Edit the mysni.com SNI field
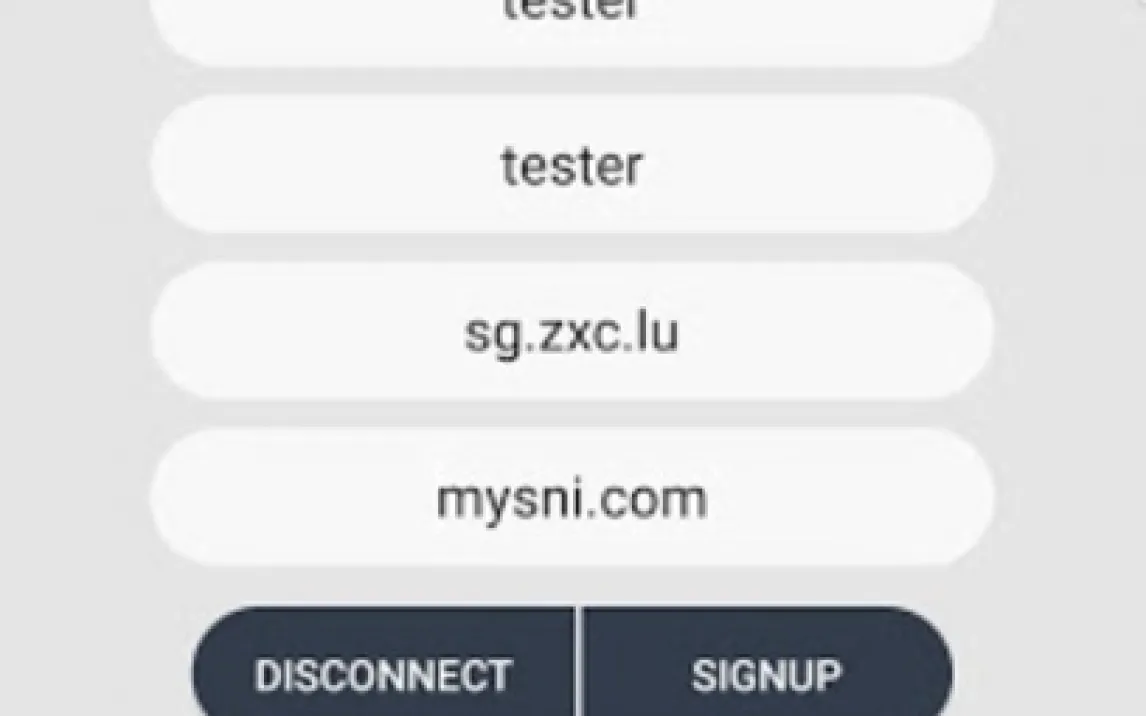 (x=572, y=498)
